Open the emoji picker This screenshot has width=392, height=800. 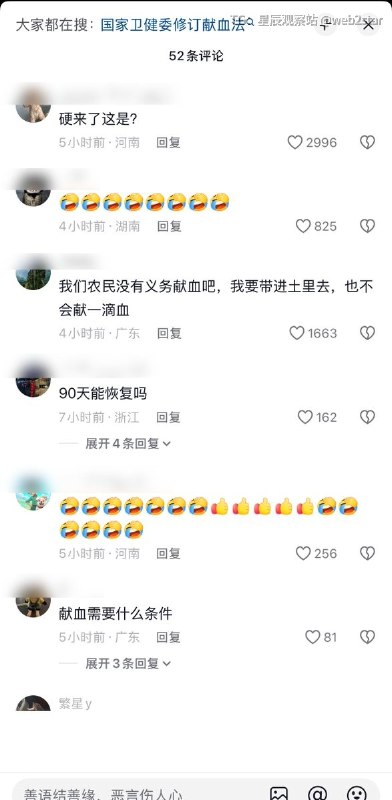pos(357,793)
